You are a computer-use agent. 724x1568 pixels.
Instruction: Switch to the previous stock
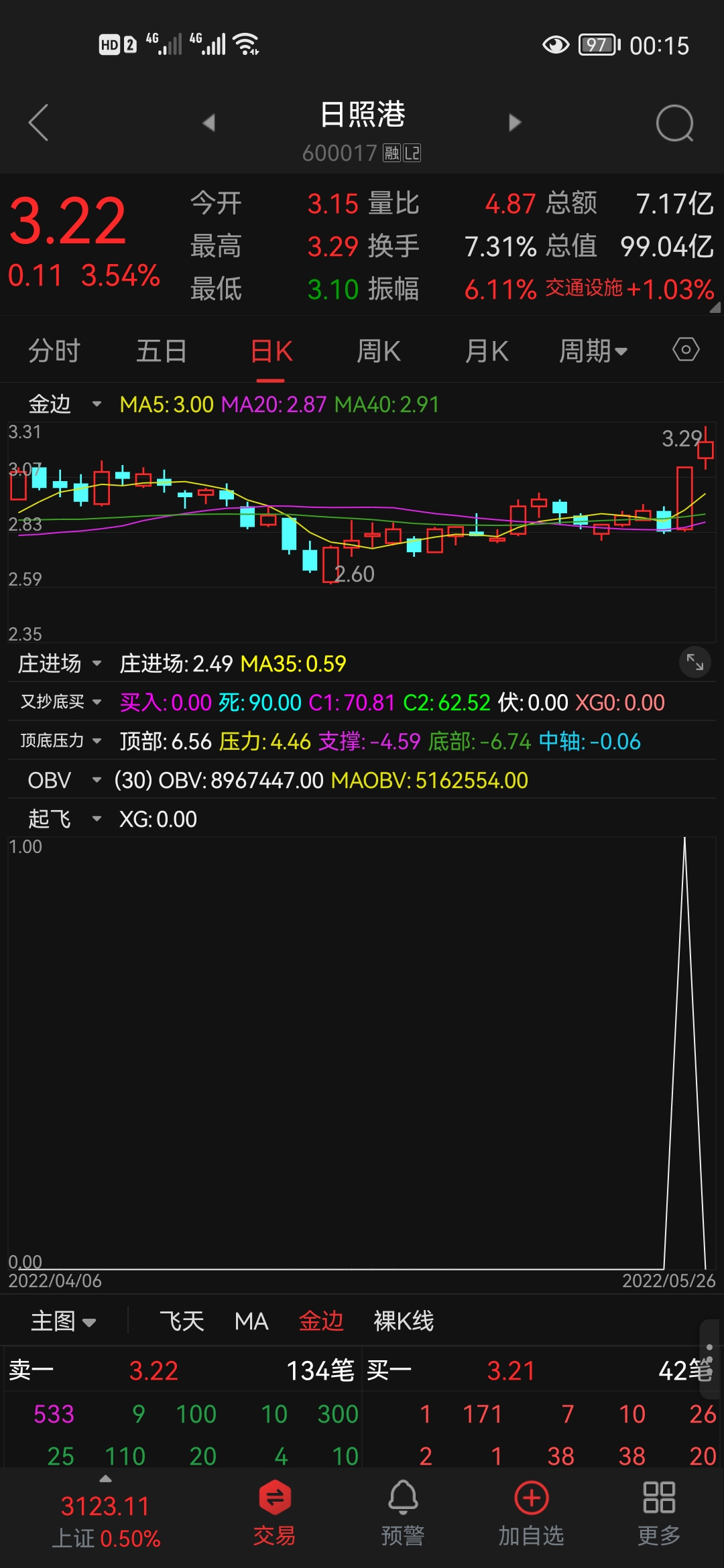click(x=208, y=123)
